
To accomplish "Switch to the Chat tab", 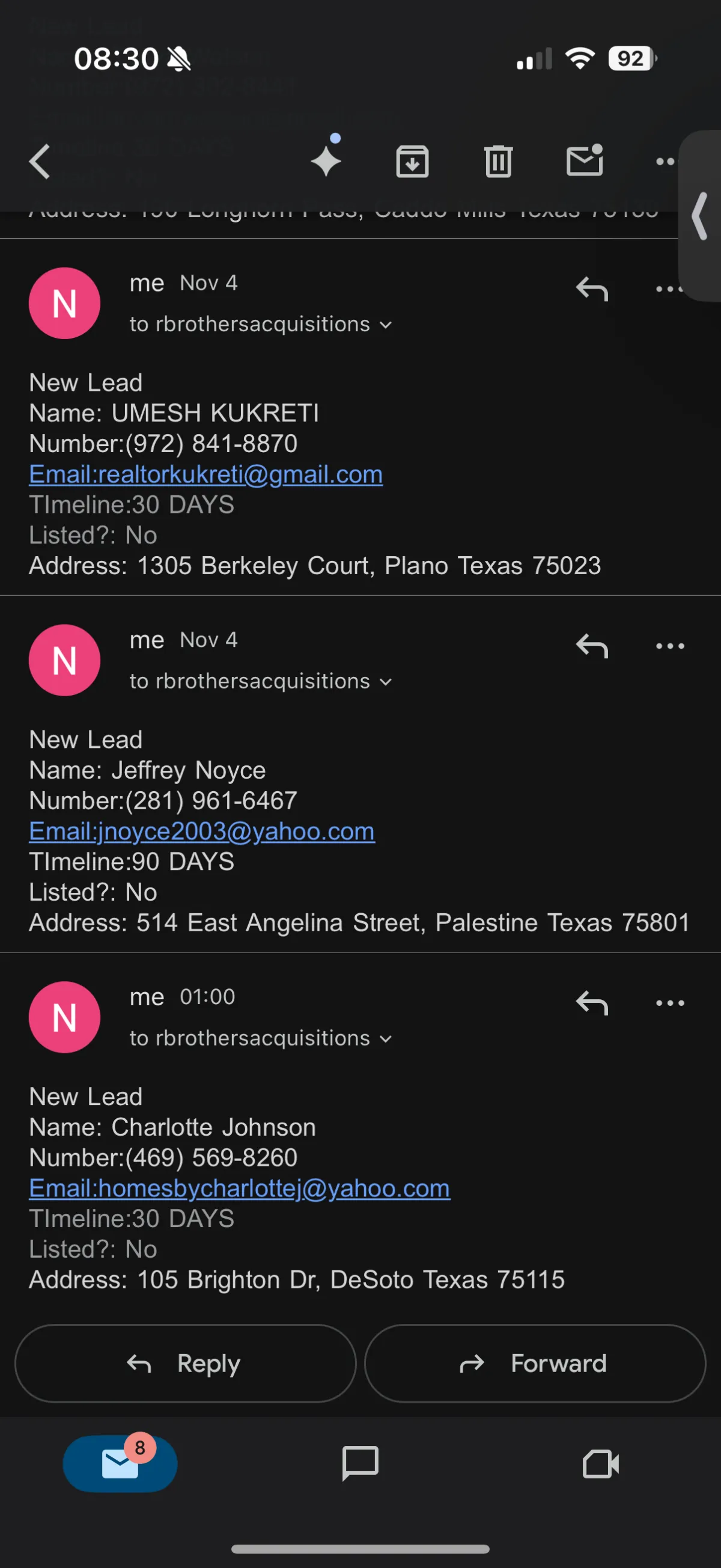I will tap(360, 1463).
